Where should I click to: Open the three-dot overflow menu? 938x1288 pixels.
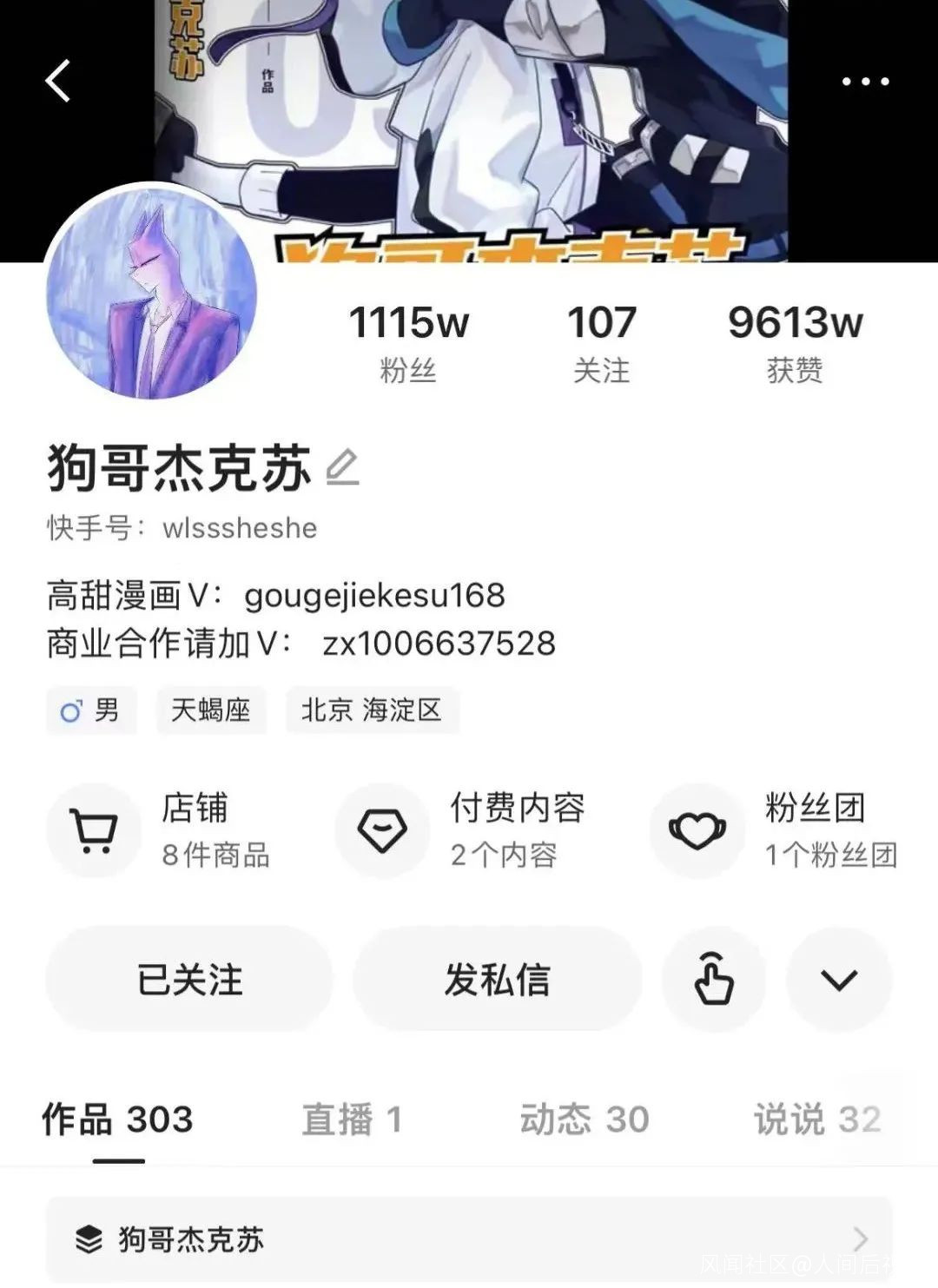(865, 82)
